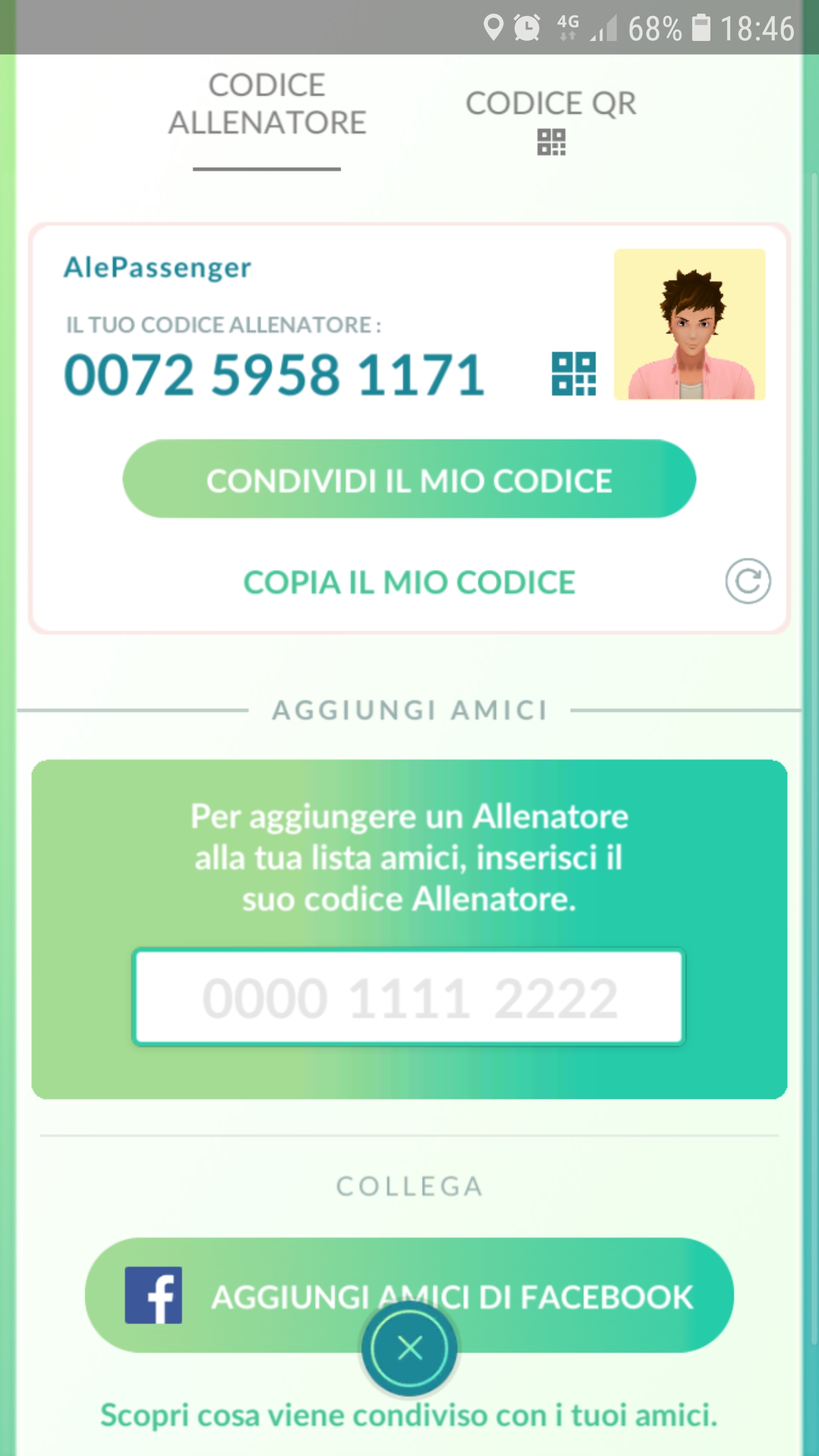
Task: Tap Condividi il mio codice button
Action: coord(409,479)
